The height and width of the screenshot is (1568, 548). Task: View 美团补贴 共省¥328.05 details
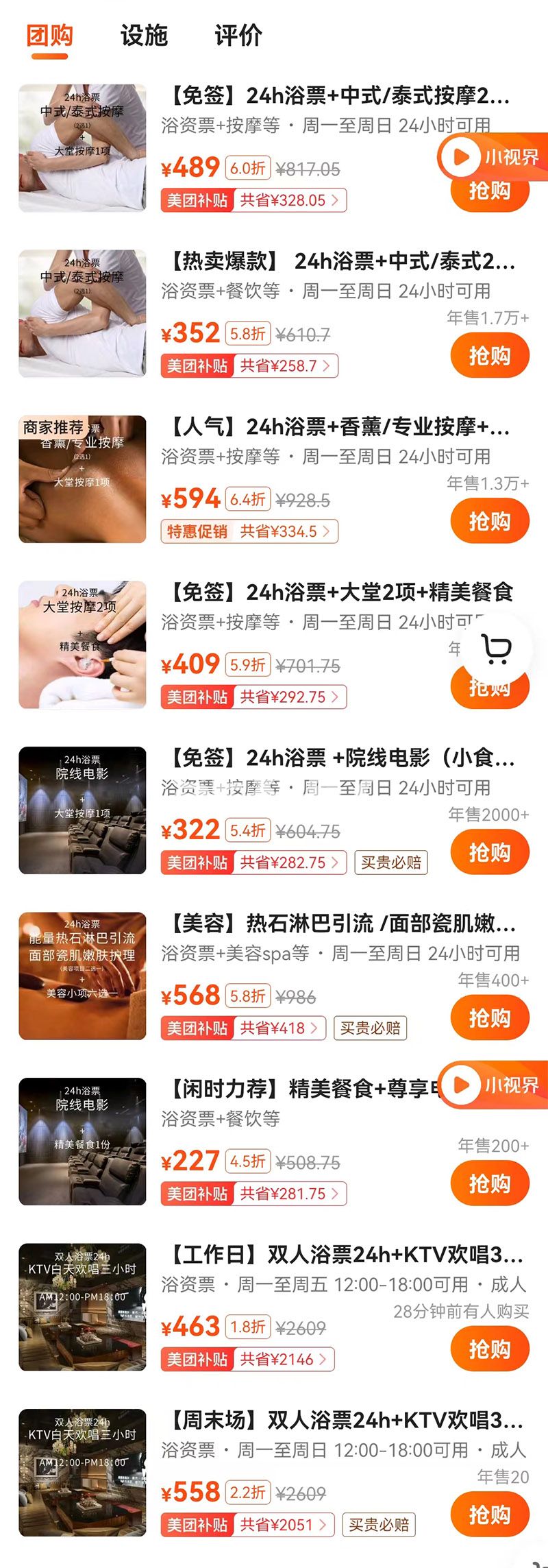pyautogui.click(x=253, y=200)
